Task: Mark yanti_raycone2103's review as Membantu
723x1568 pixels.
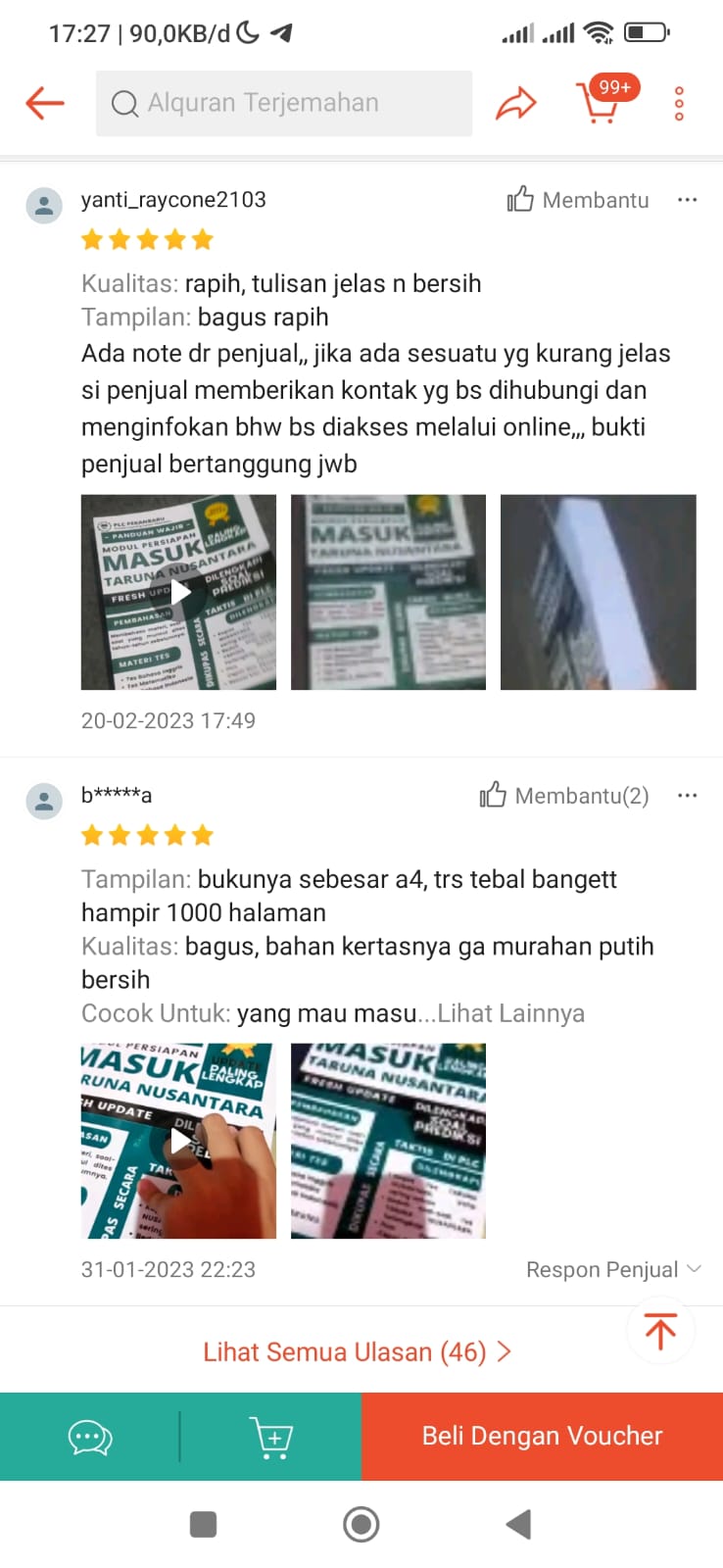Action: [x=578, y=200]
